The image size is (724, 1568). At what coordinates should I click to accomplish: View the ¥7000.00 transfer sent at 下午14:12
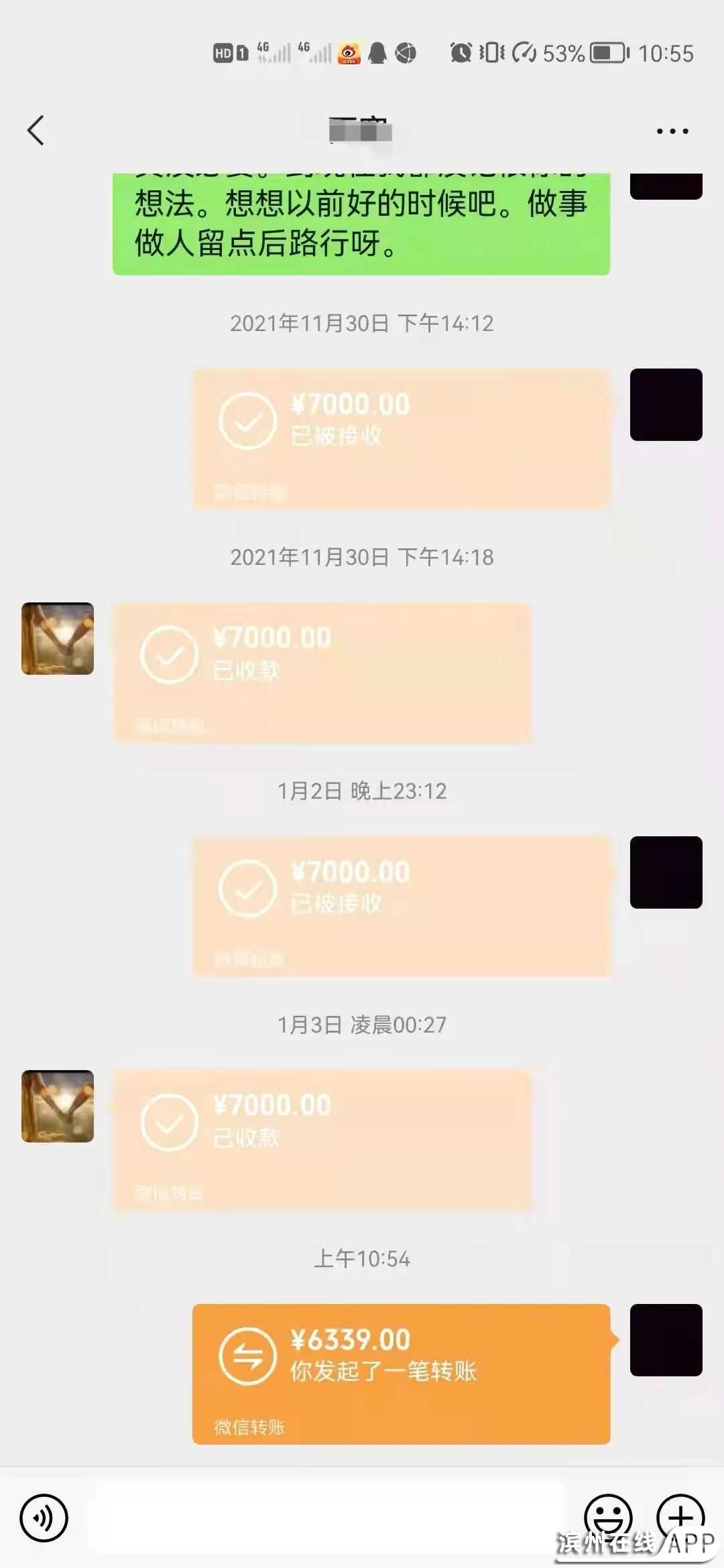tap(401, 439)
